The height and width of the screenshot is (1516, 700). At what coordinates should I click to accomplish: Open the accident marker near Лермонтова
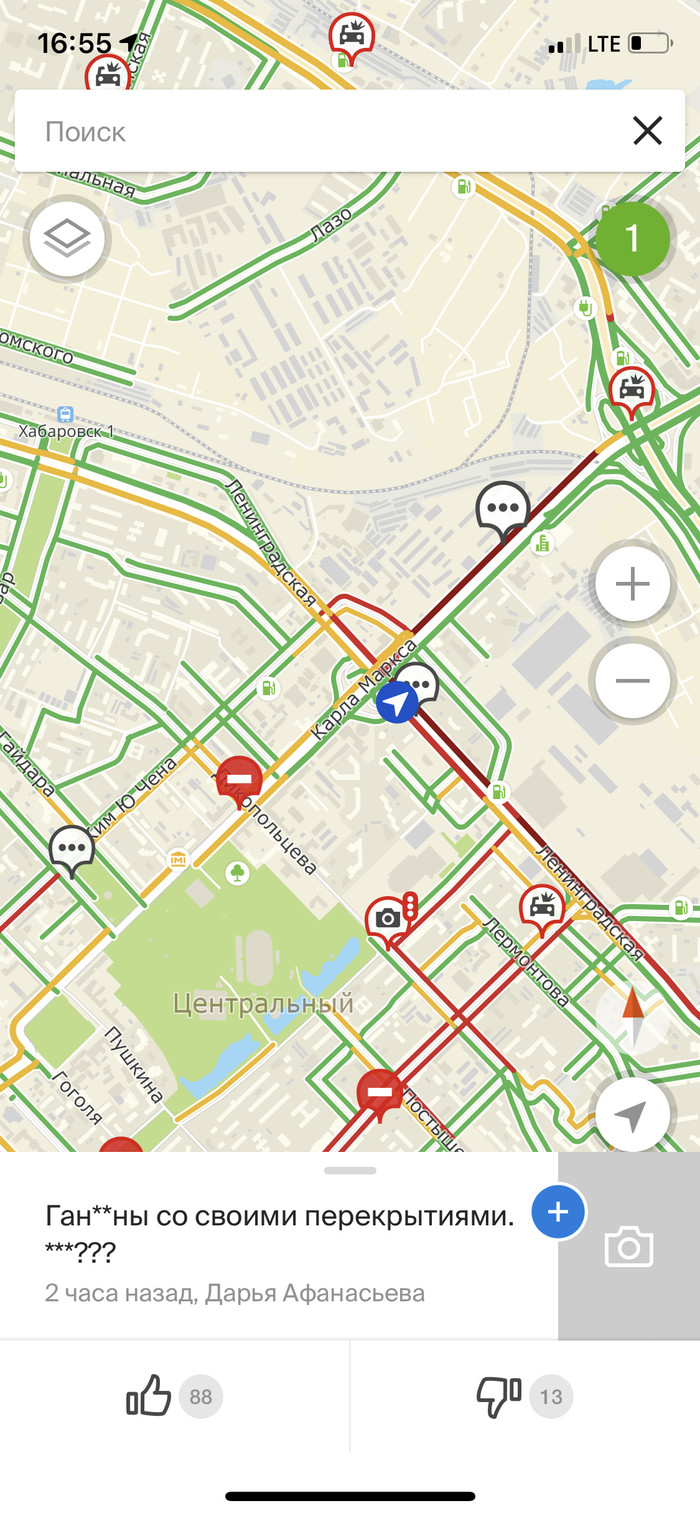(542, 906)
